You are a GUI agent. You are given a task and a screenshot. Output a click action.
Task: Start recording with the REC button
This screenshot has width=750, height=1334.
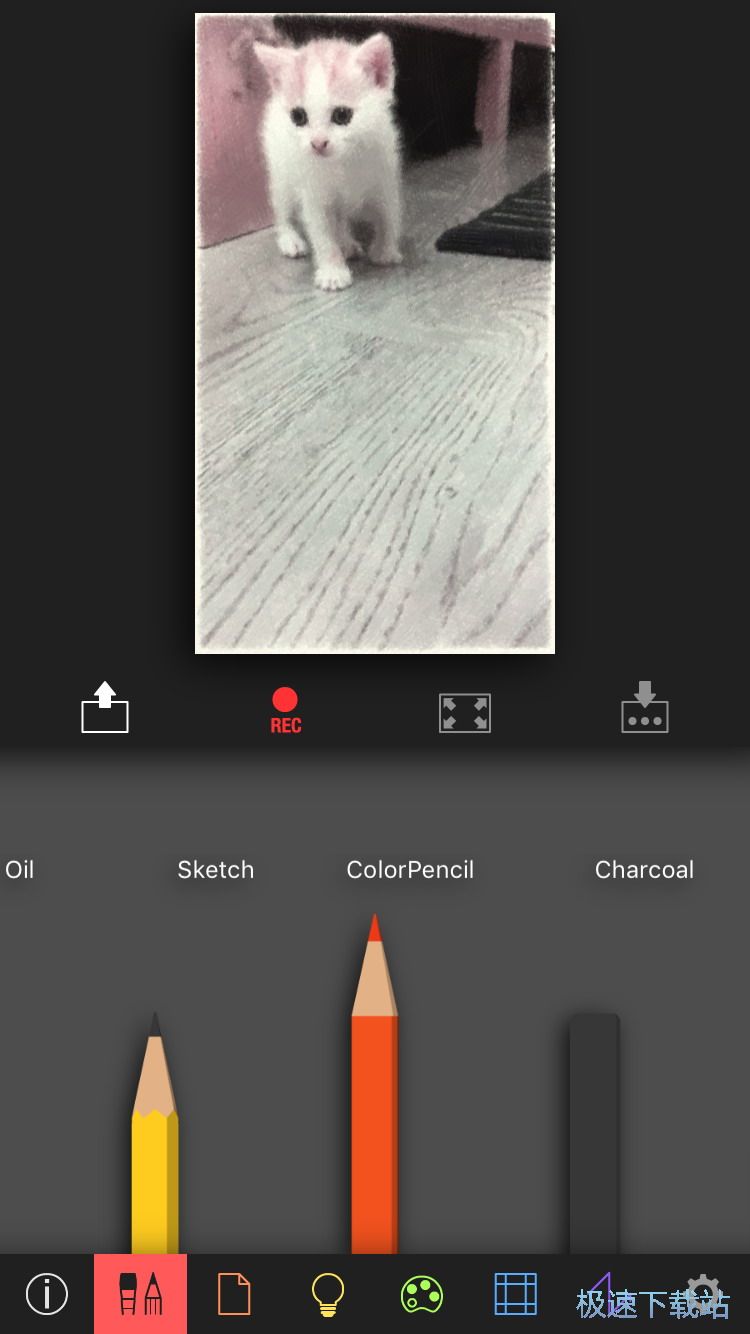click(x=285, y=711)
